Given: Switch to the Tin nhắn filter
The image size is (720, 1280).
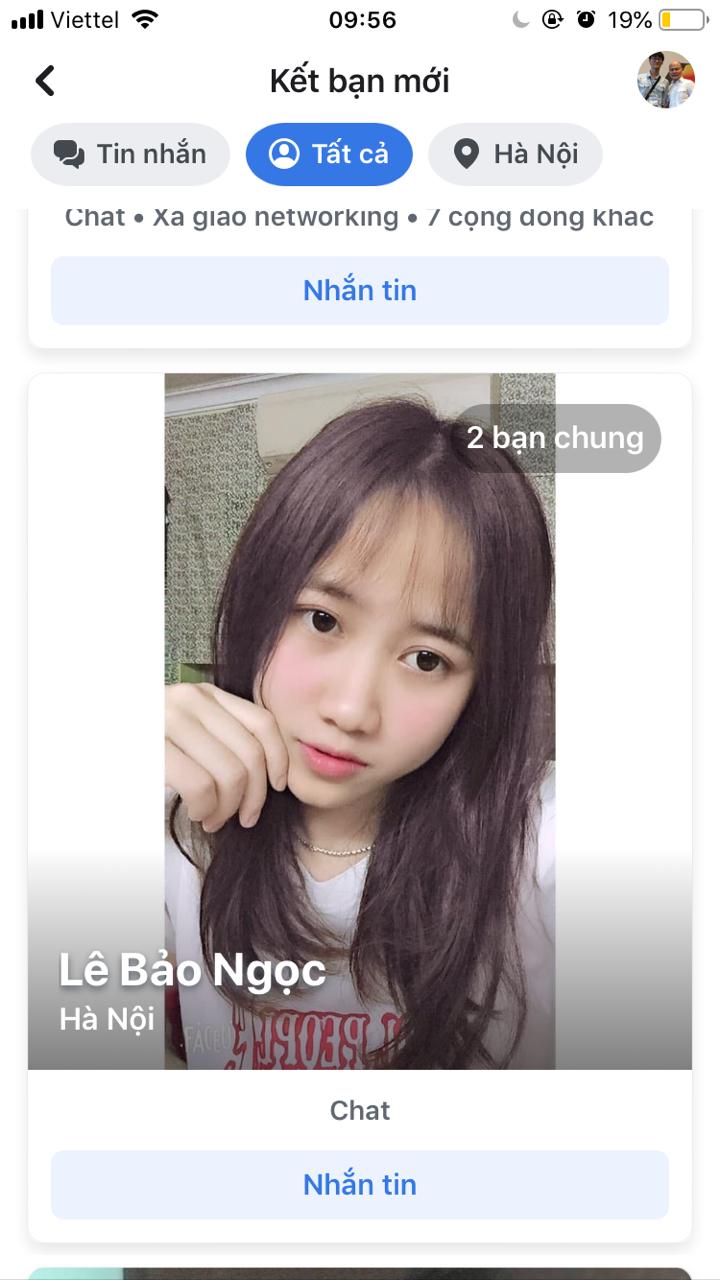Looking at the screenshot, I should click(x=130, y=154).
